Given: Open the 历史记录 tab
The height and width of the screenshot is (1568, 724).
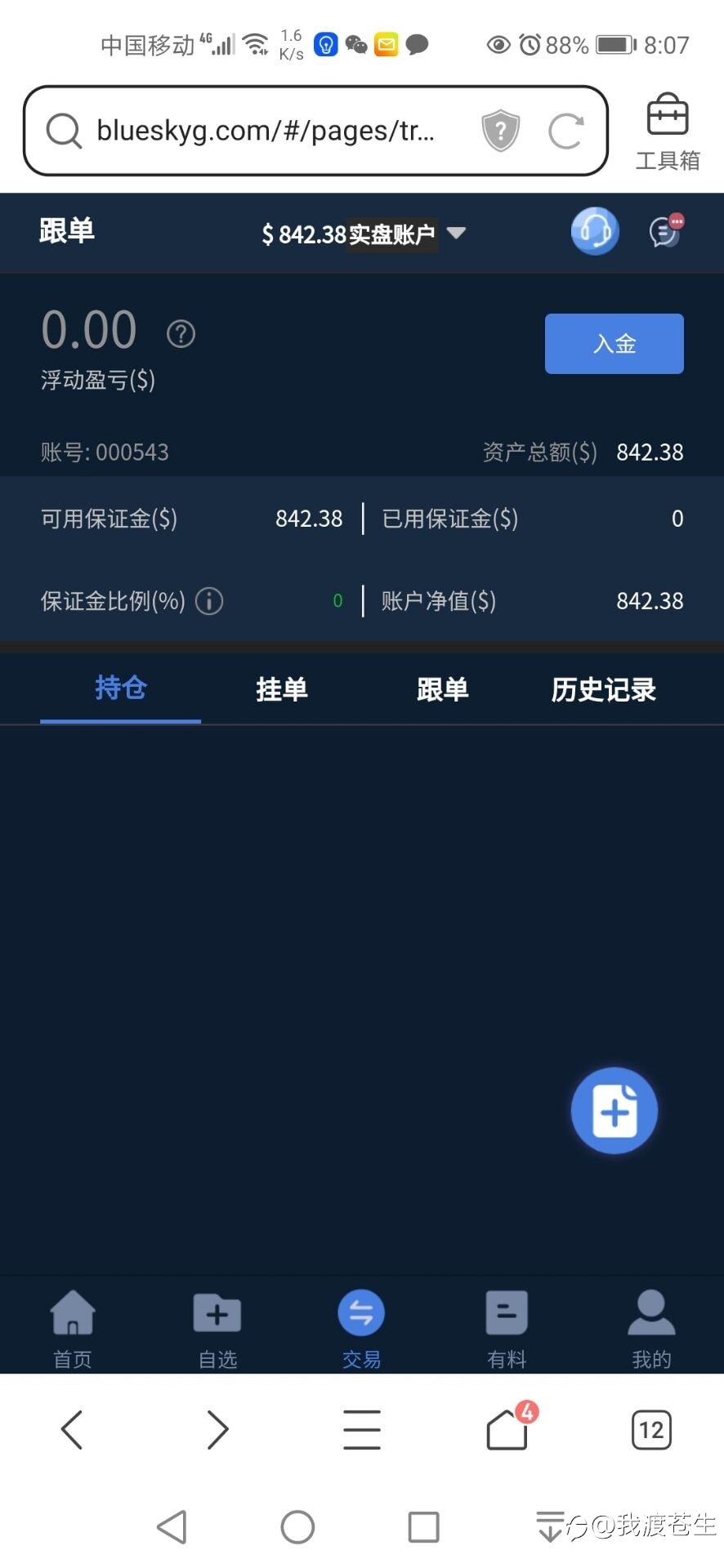Looking at the screenshot, I should coord(603,689).
